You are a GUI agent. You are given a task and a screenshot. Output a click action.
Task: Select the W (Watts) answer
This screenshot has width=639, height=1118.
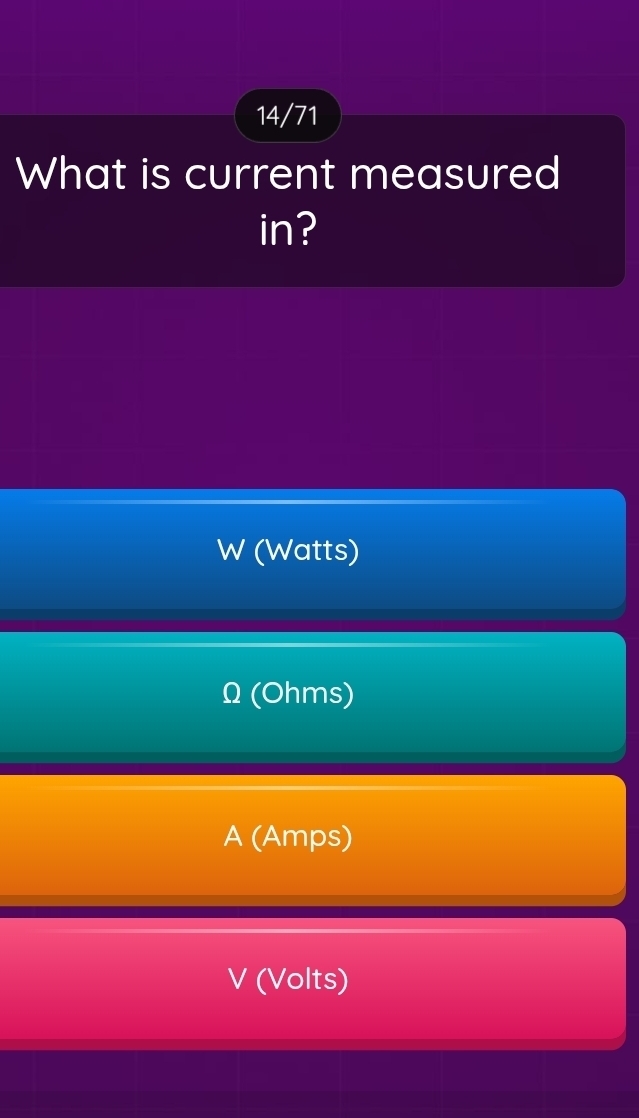coord(288,549)
